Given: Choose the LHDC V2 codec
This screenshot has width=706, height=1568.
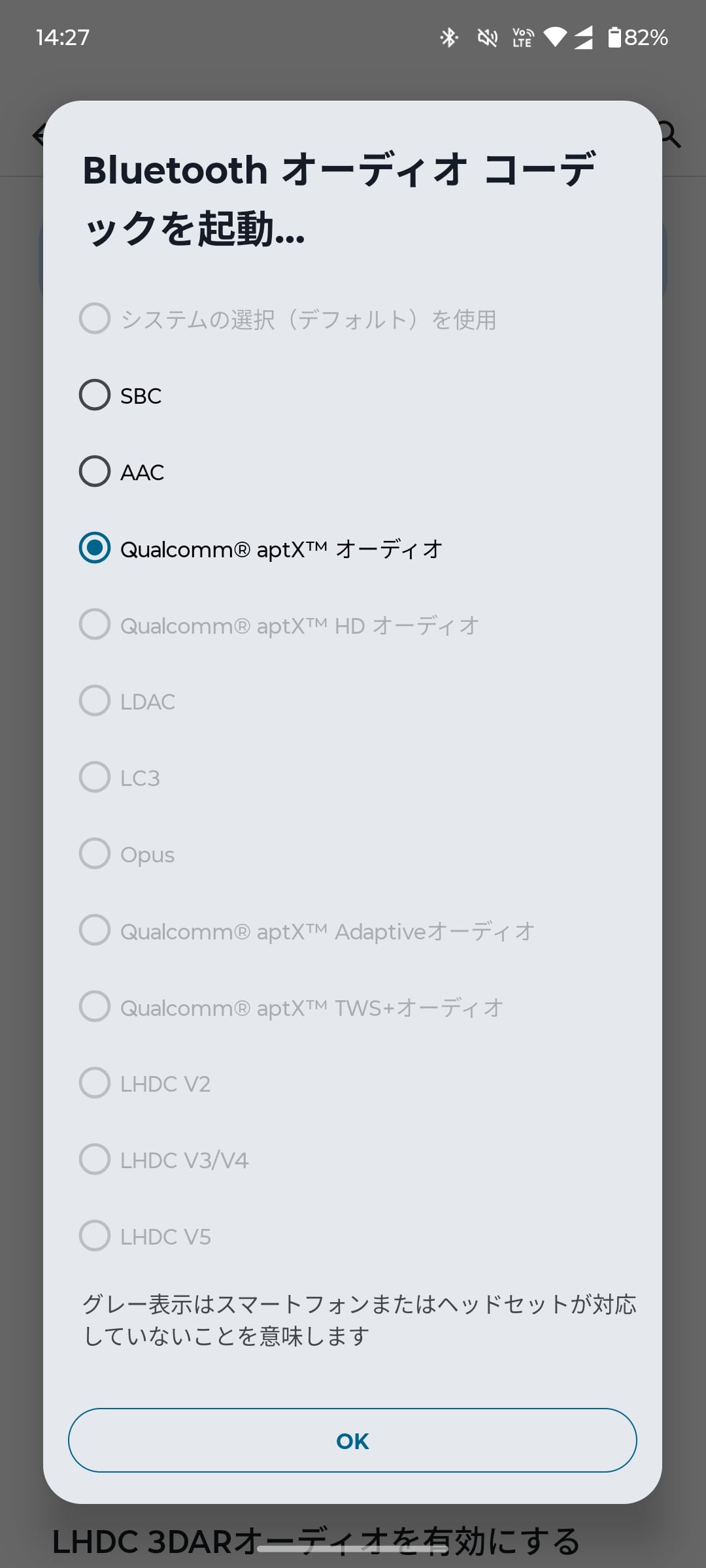Looking at the screenshot, I should click(95, 1083).
